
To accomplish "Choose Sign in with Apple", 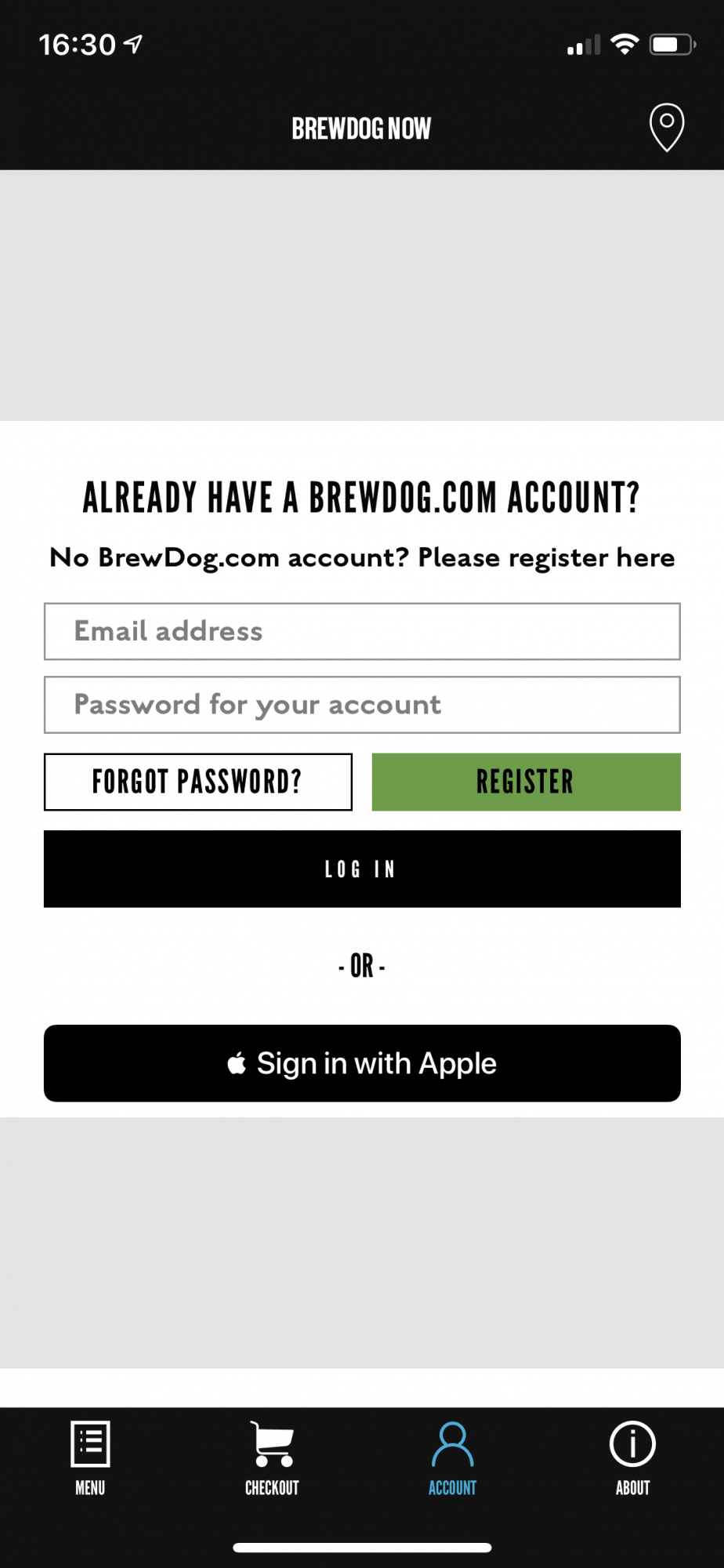I will click(x=362, y=1063).
